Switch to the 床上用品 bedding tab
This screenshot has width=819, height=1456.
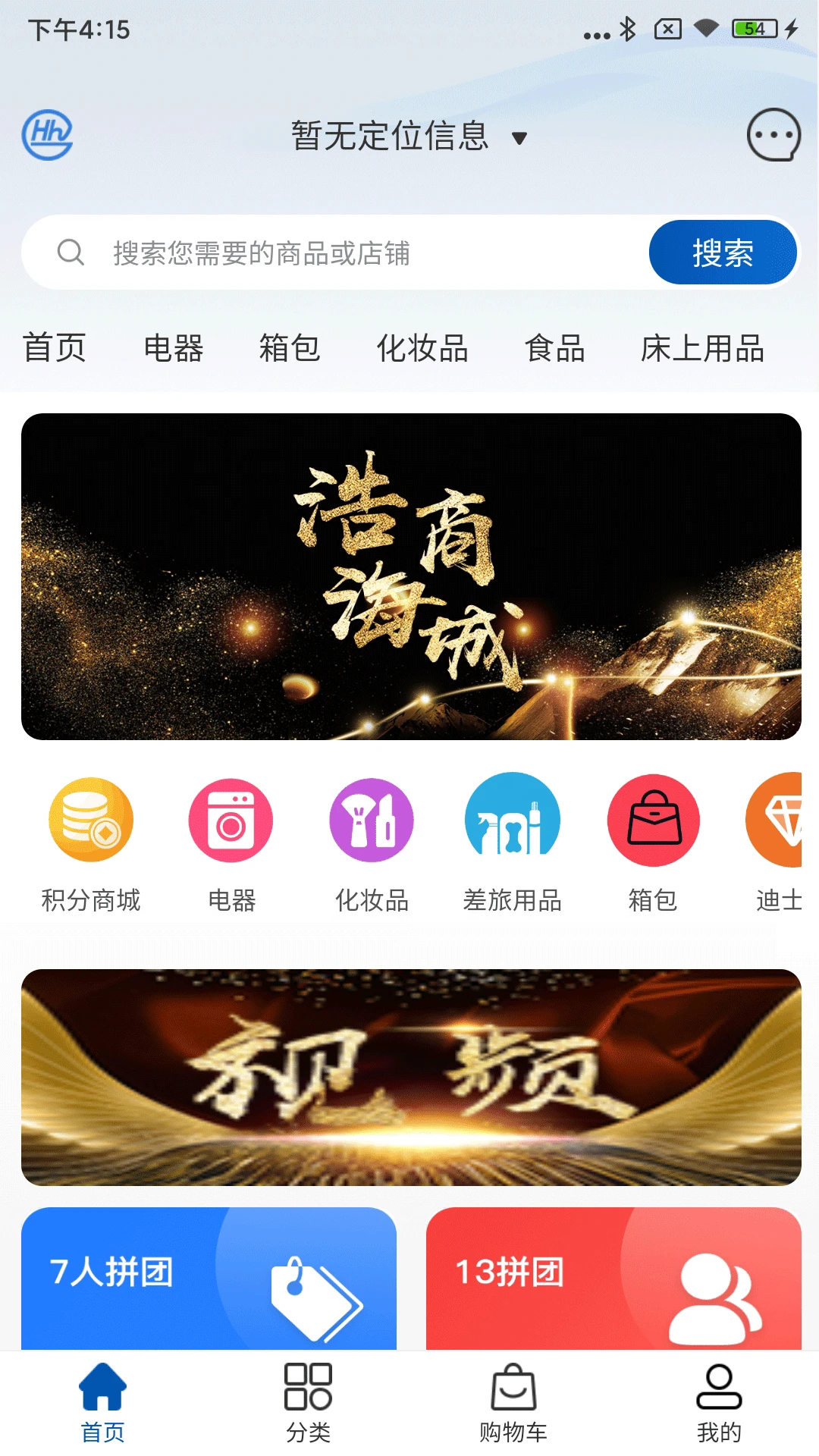[703, 348]
